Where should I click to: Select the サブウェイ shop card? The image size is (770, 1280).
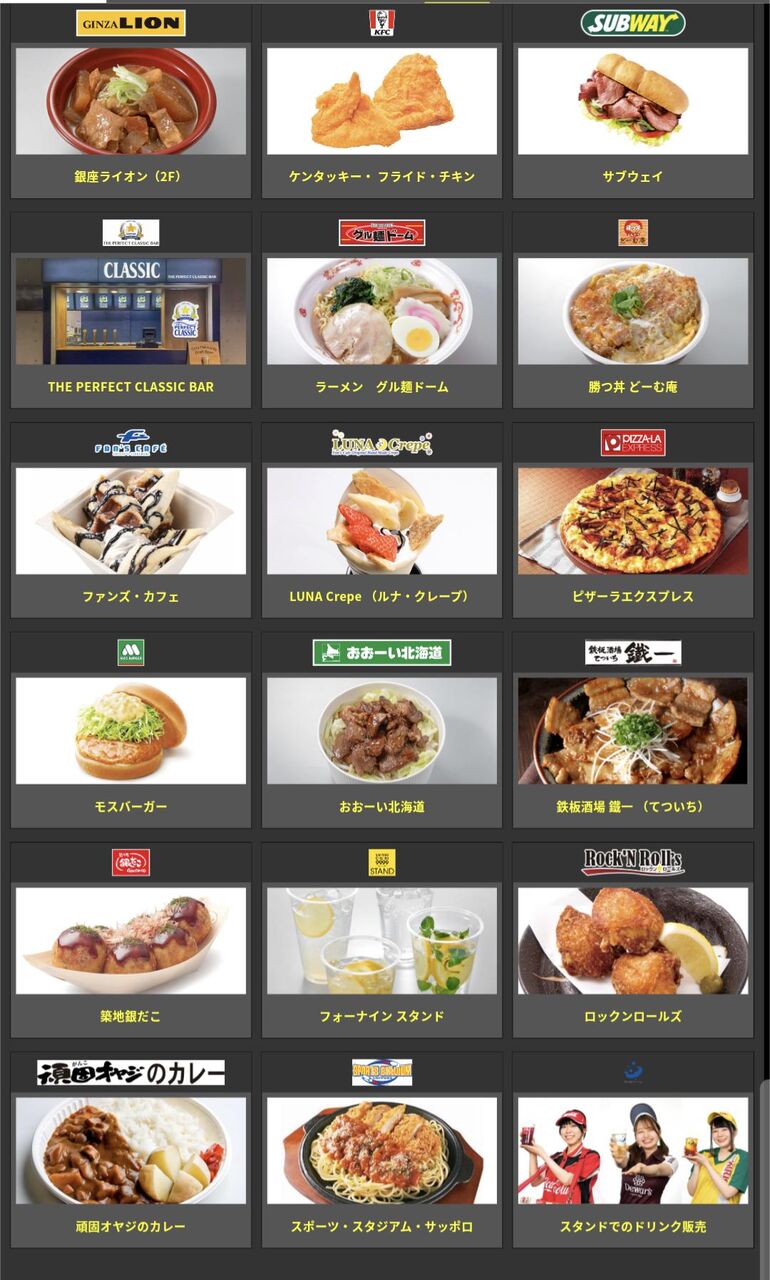tap(633, 101)
